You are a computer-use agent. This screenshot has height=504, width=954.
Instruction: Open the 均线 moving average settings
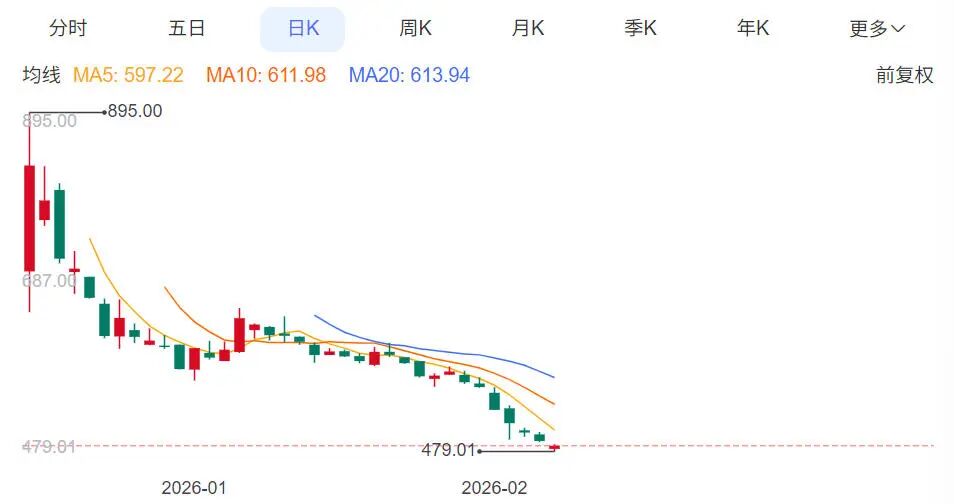tap(42, 75)
